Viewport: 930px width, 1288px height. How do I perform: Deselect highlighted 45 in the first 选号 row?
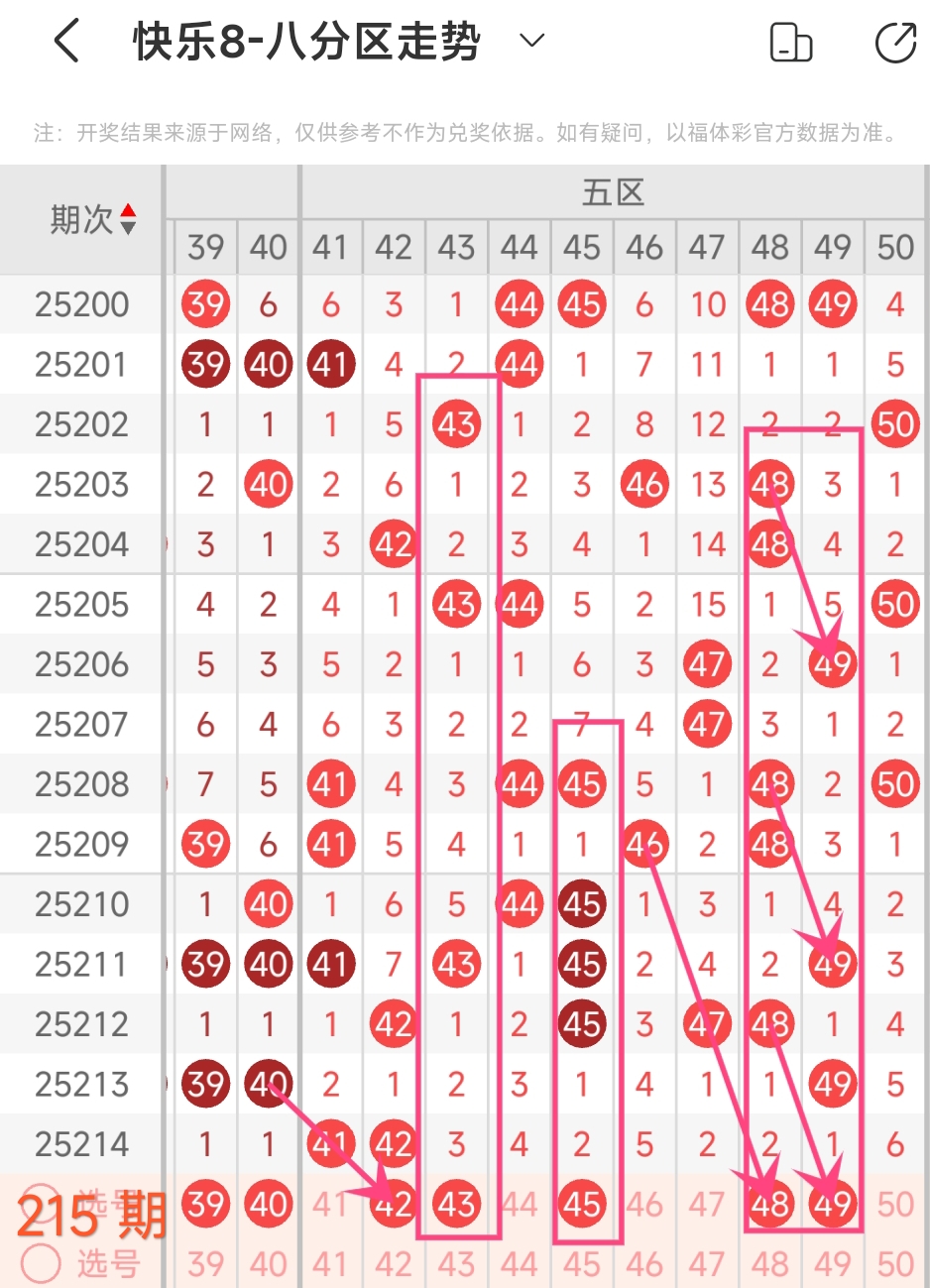582,1205
